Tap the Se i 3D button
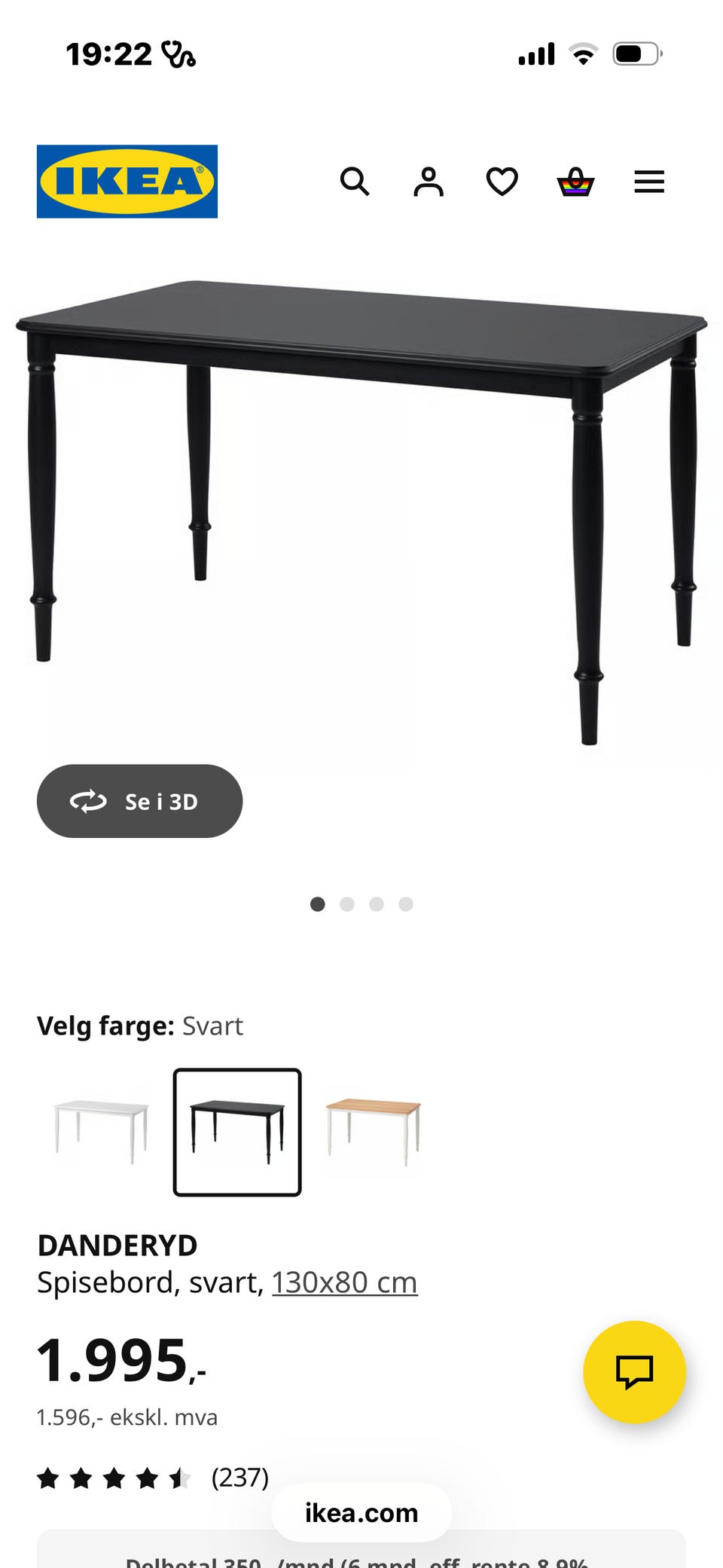The width and height of the screenshot is (723, 1568). click(x=139, y=801)
